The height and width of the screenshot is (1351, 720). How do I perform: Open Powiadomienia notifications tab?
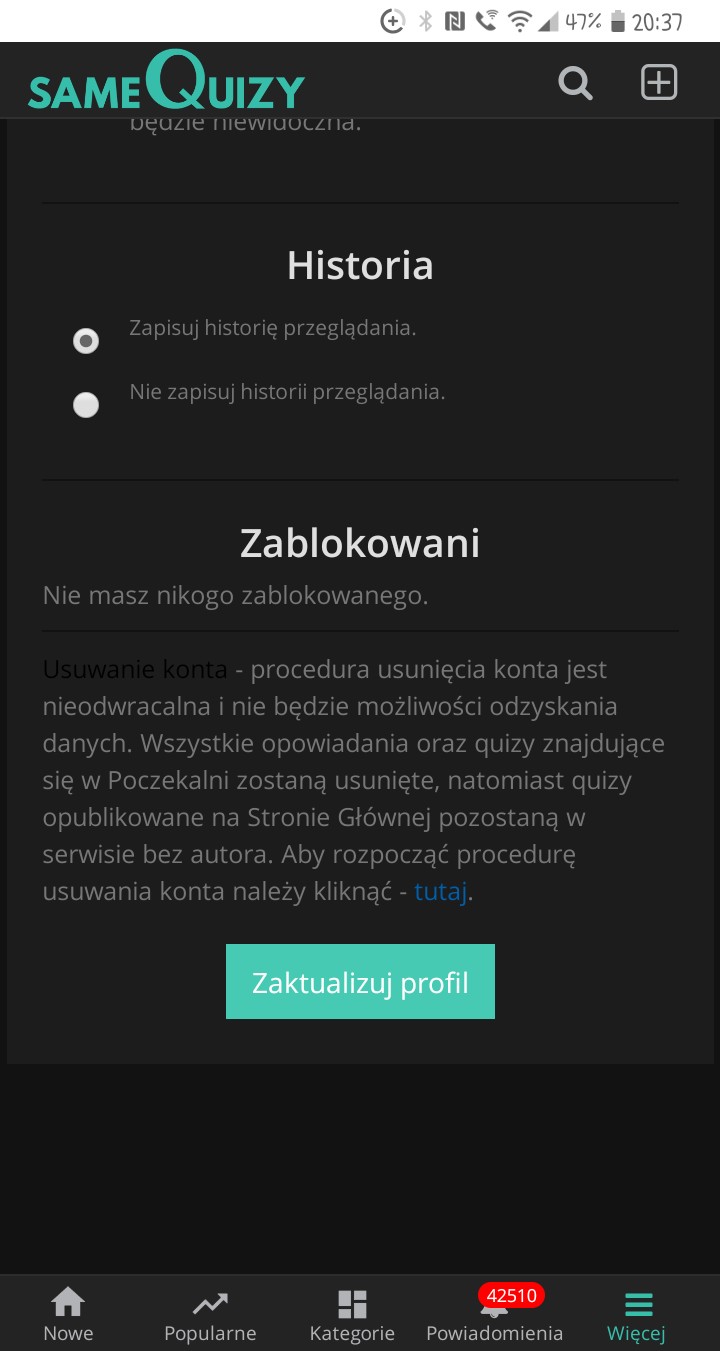tap(495, 1314)
